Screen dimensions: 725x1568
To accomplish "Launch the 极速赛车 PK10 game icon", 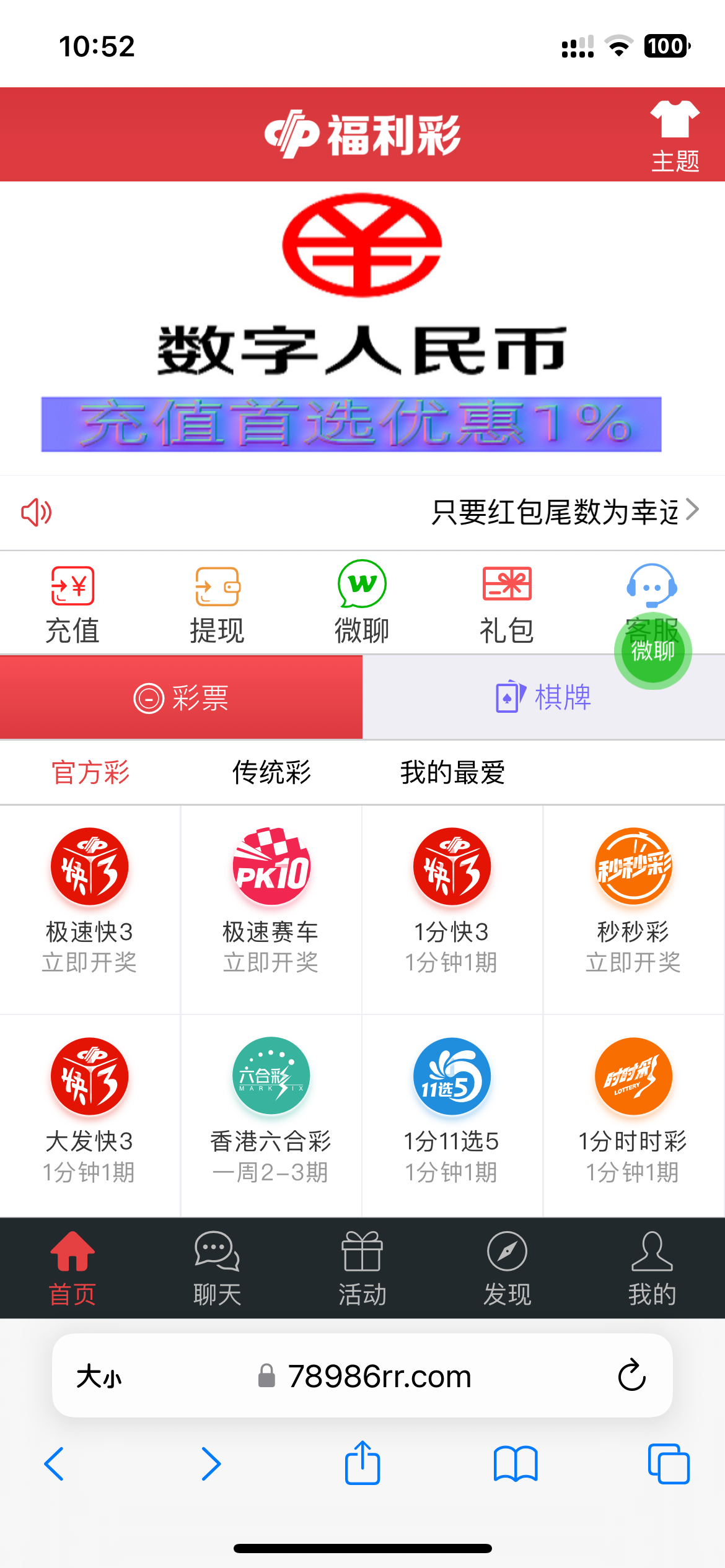I will [271, 866].
